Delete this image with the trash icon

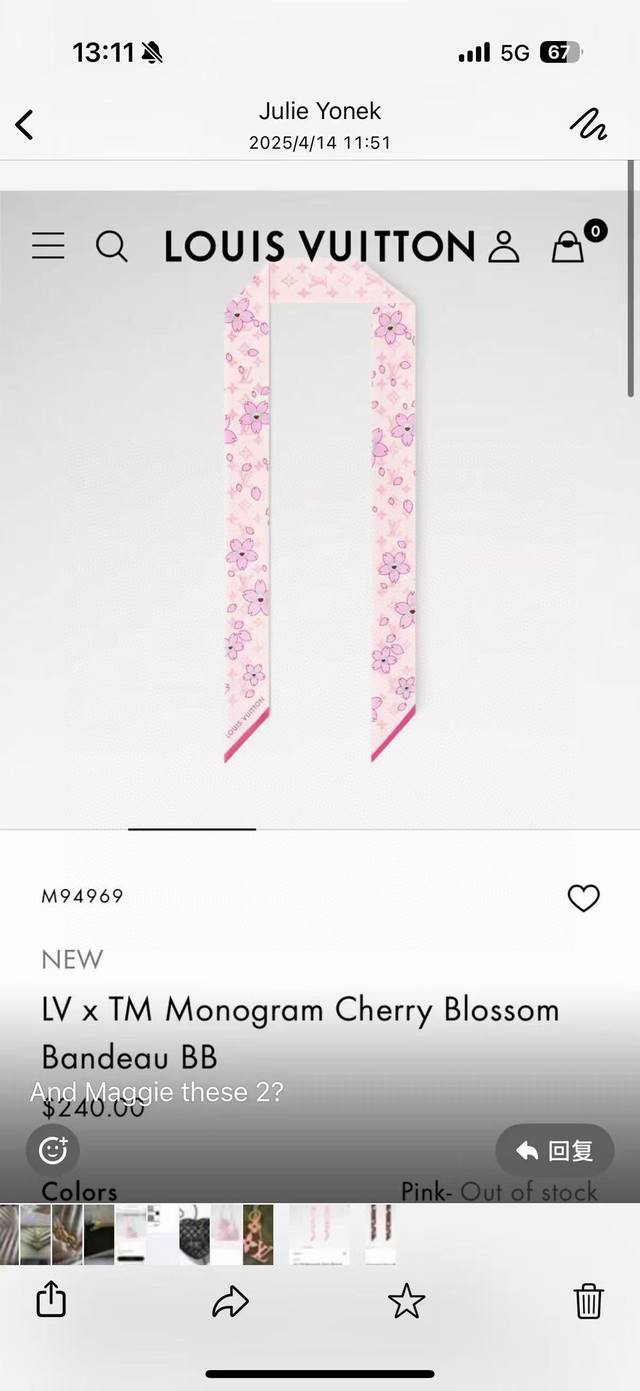pos(588,1300)
